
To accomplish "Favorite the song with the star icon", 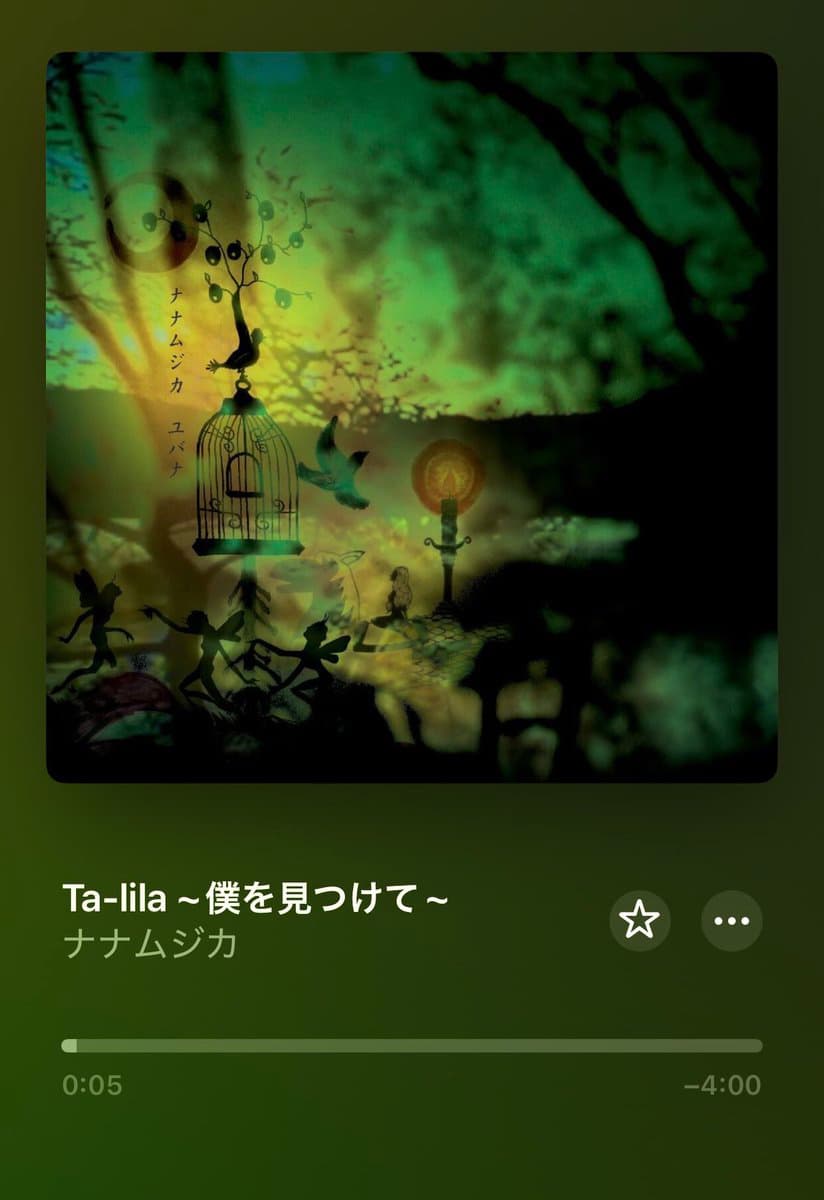I will [x=639, y=920].
